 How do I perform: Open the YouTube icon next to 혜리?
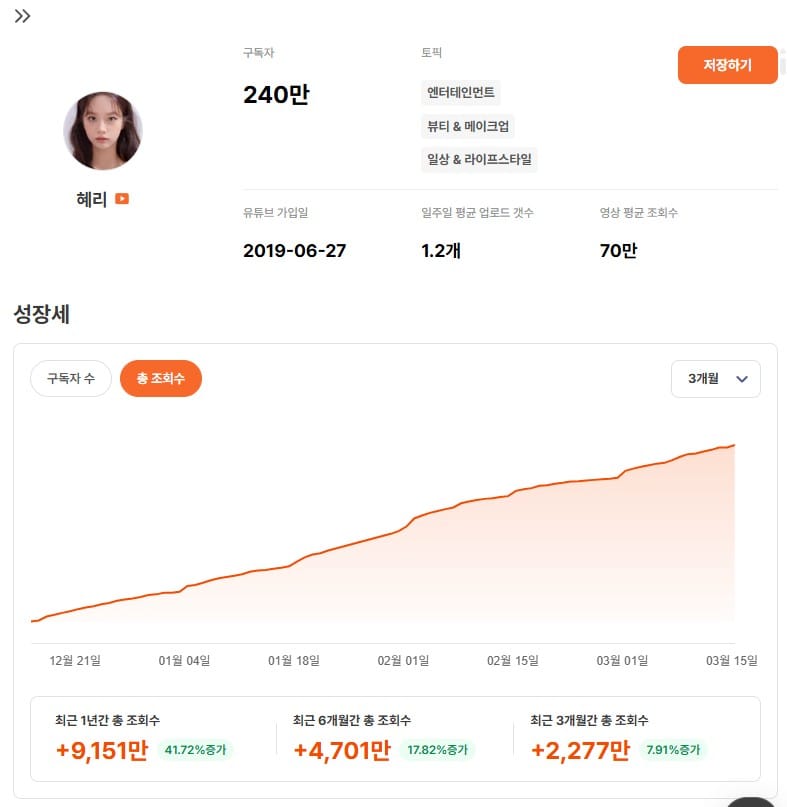pyautogui.click(x=122, y=199)
